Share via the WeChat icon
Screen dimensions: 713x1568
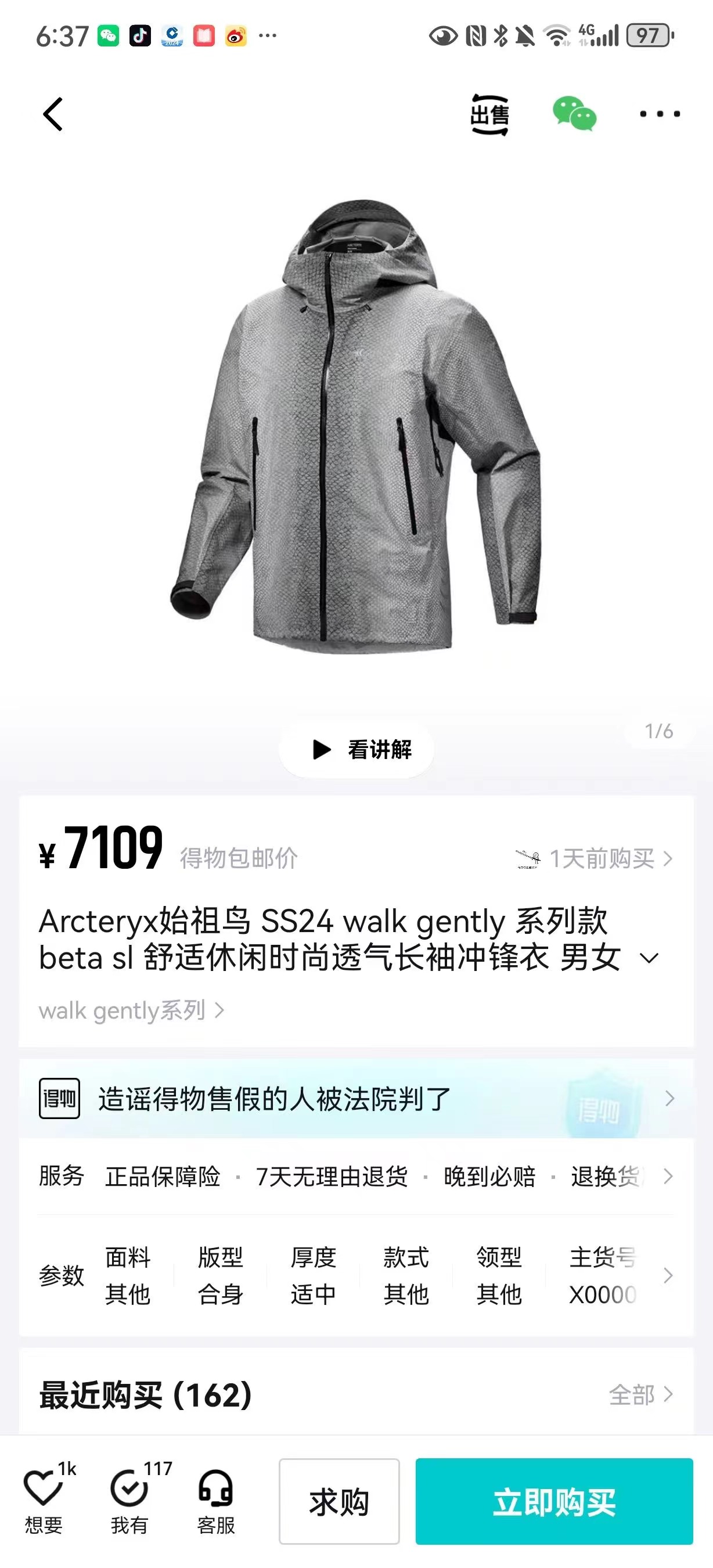pos(574,114)
